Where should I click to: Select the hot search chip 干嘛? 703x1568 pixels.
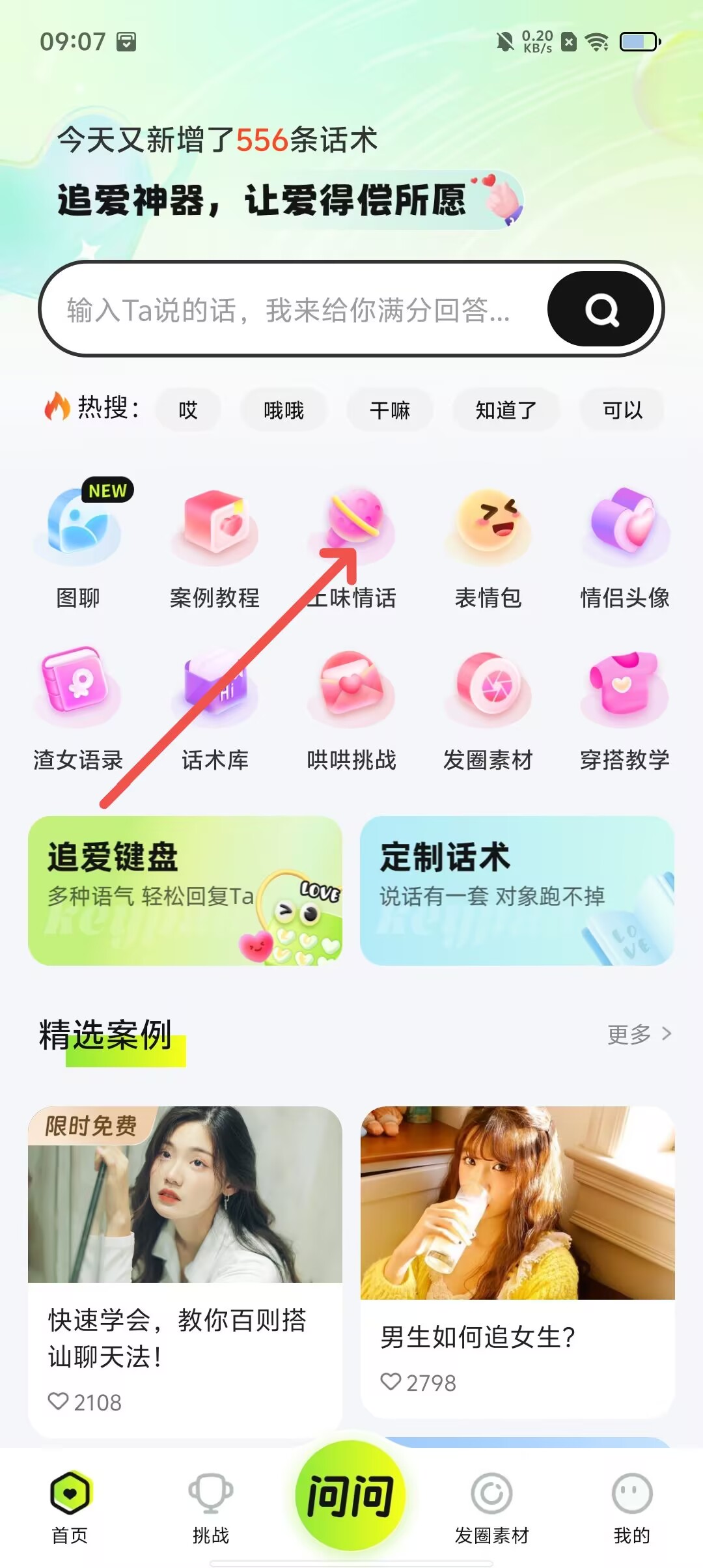(x=390, y=410)
